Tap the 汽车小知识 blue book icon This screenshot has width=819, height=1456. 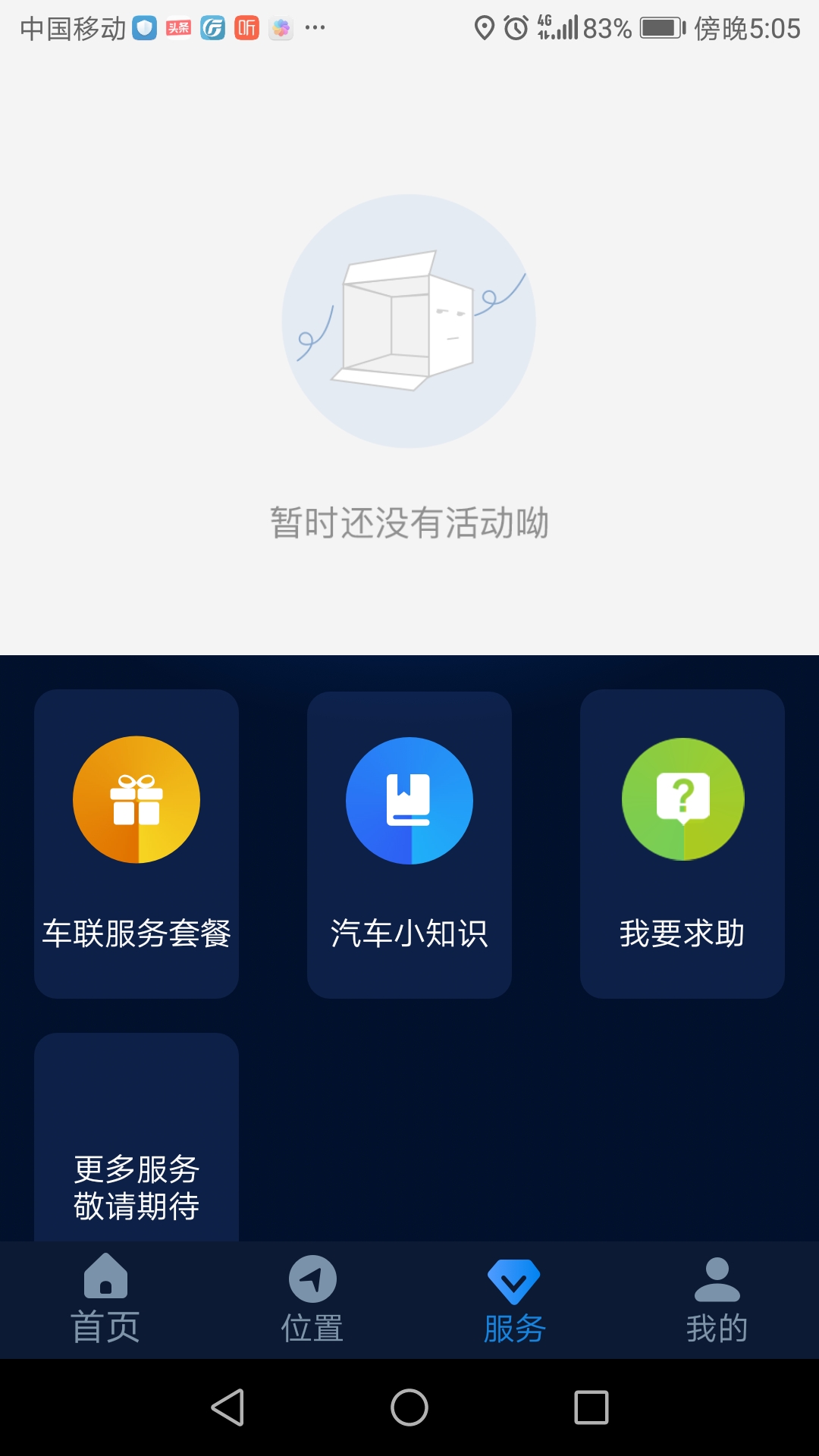pyautogui.click(x=409, y=799)
